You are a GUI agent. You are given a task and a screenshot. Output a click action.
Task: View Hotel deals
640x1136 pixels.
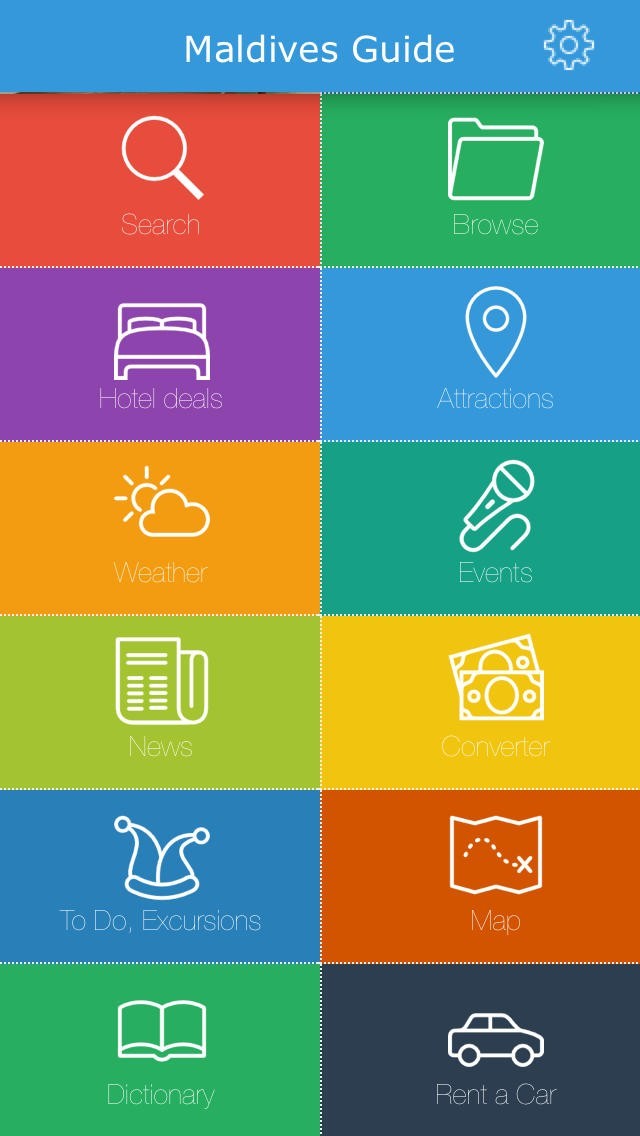point(160,354)
